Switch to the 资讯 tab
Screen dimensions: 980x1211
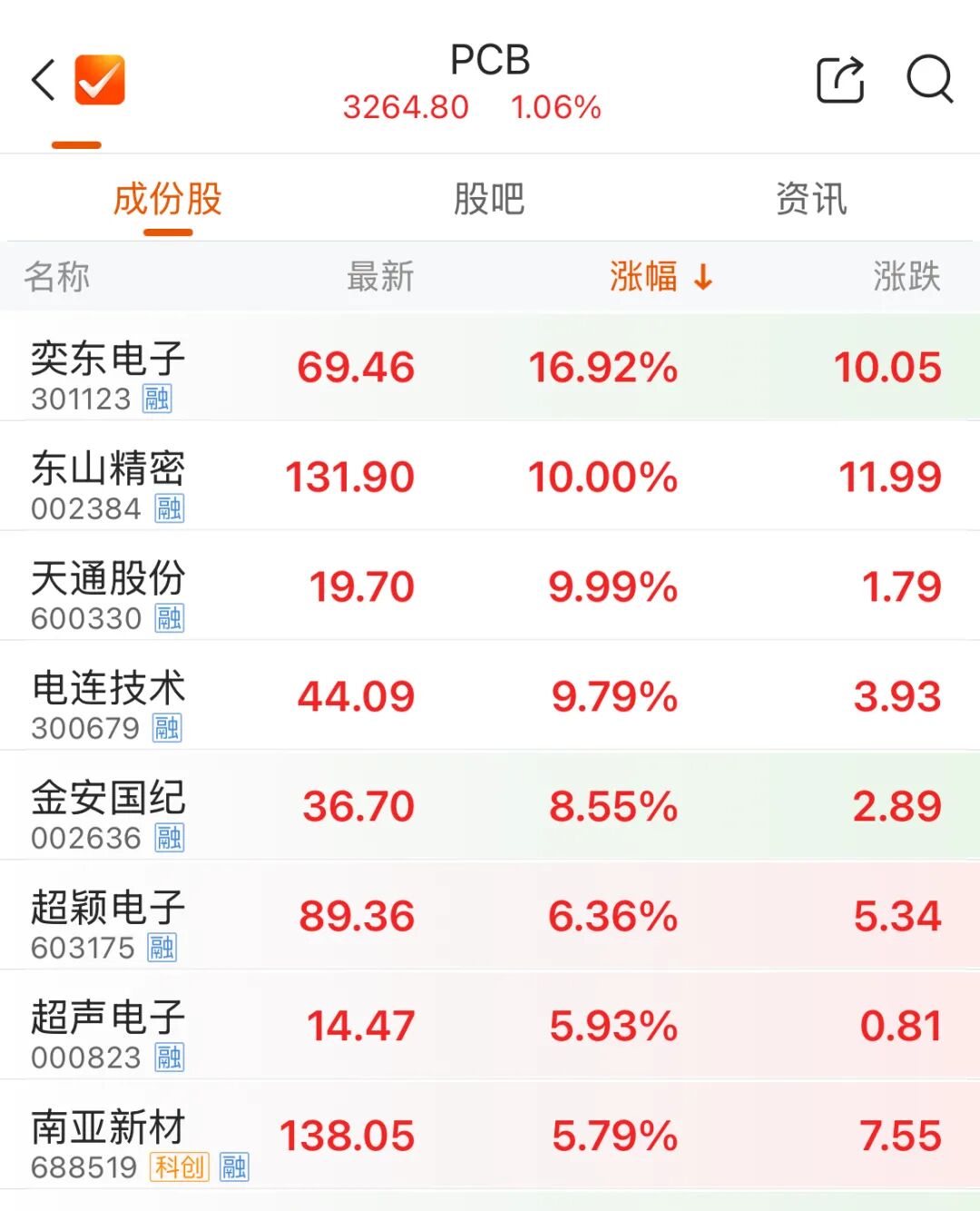pos(811,199)
